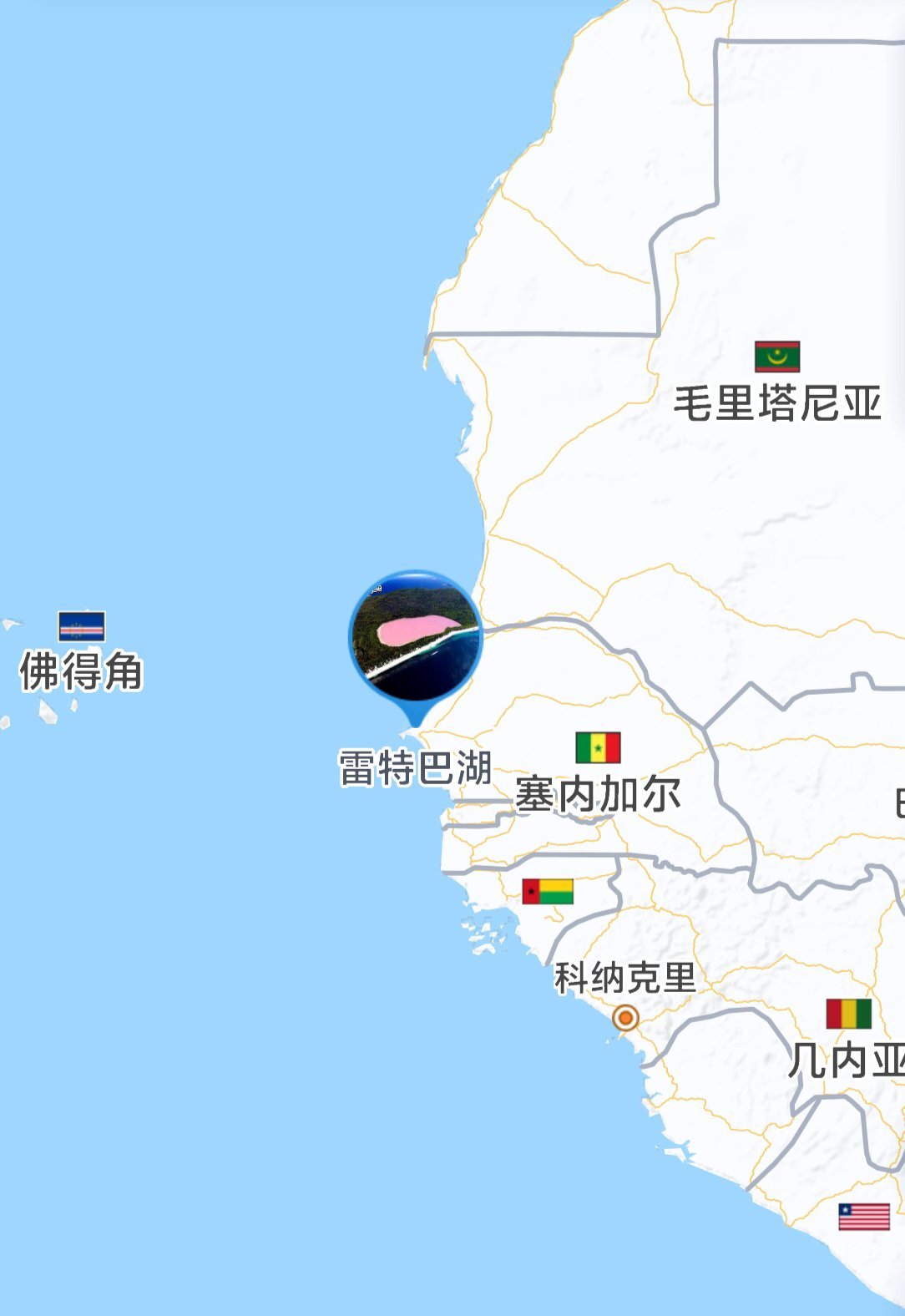Open the 雷特巴湖 photo pin

coord(415,637)
